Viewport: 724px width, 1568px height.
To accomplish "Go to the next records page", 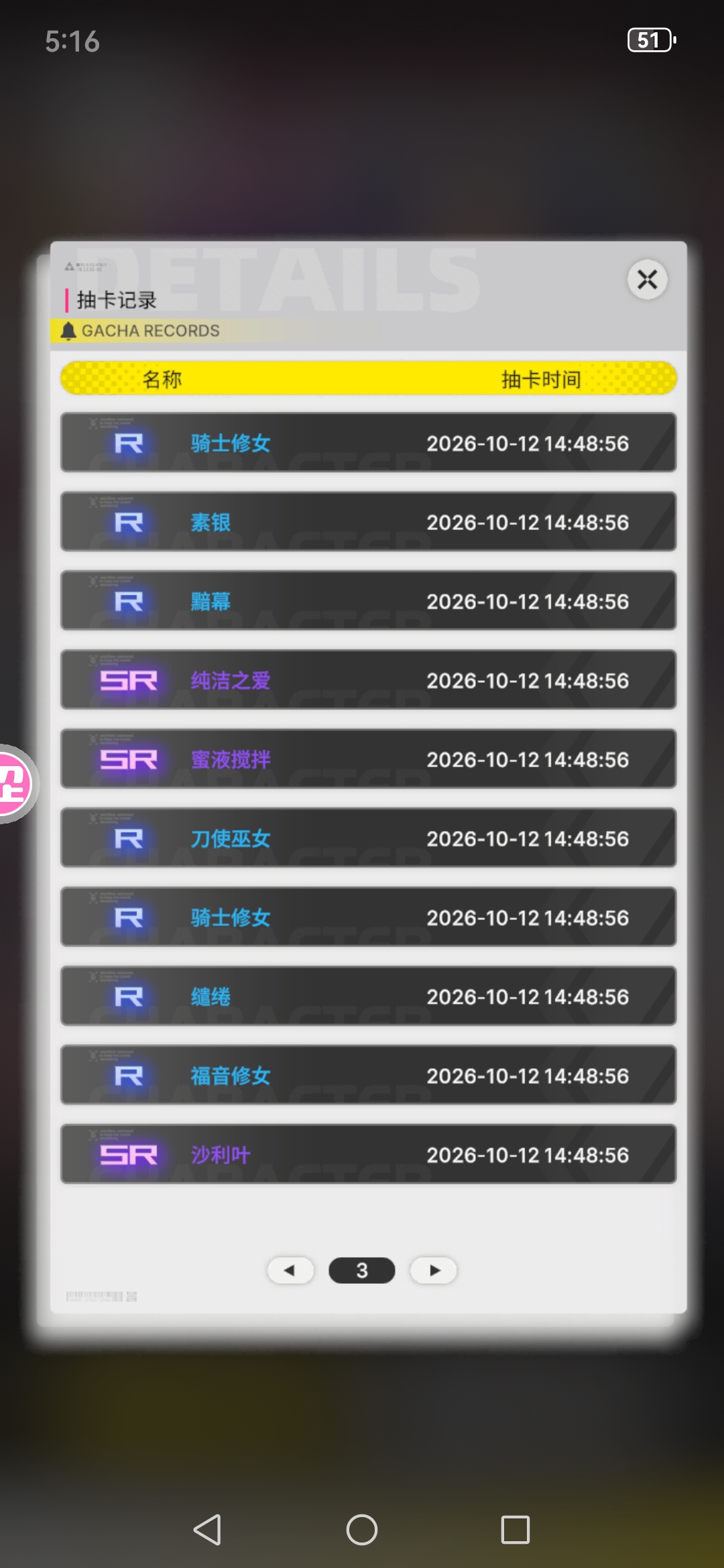I will pos(434,1270).
